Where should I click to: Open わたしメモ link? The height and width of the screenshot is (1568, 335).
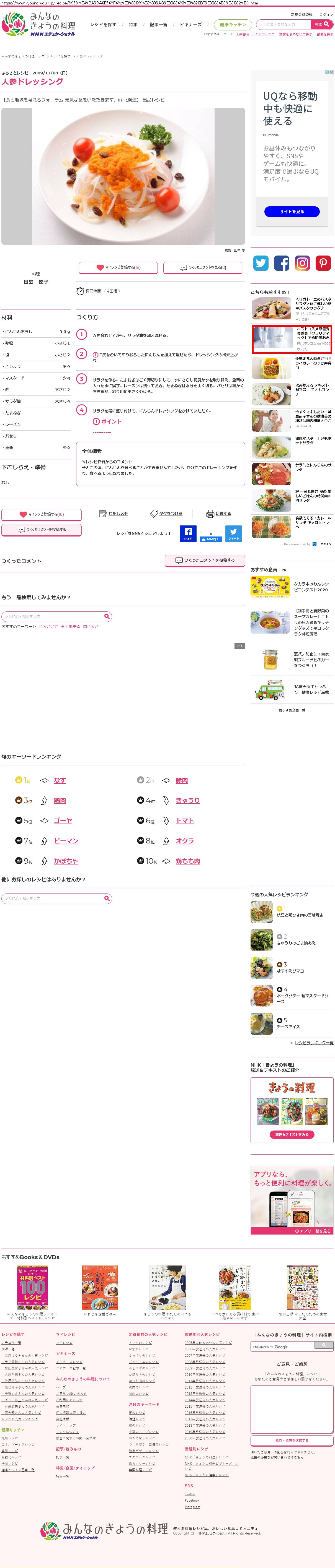[114, 513]
